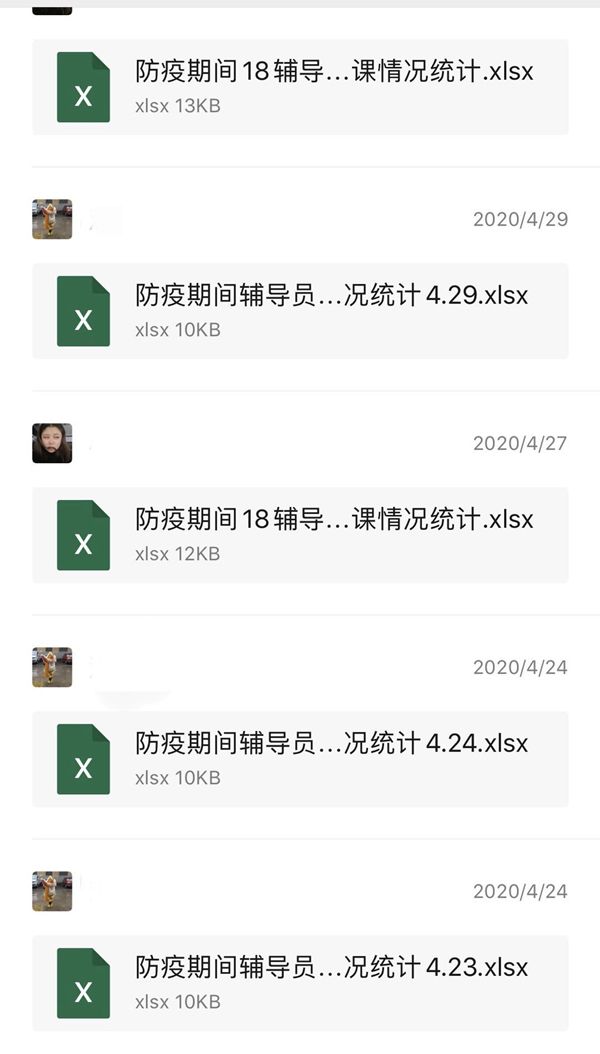Open the 13KB 课情况统计.xlsx file
Viewport: 600px width, 1054px height.
tap(300, 87)
